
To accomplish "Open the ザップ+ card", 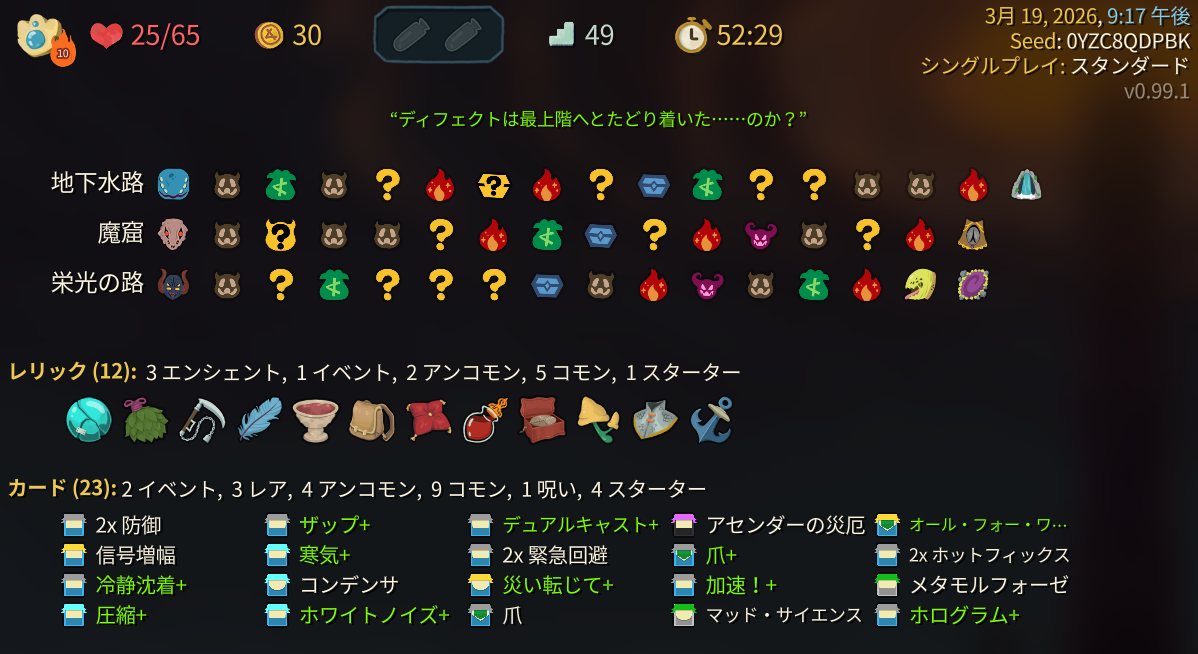I will (x=334, y=525).
